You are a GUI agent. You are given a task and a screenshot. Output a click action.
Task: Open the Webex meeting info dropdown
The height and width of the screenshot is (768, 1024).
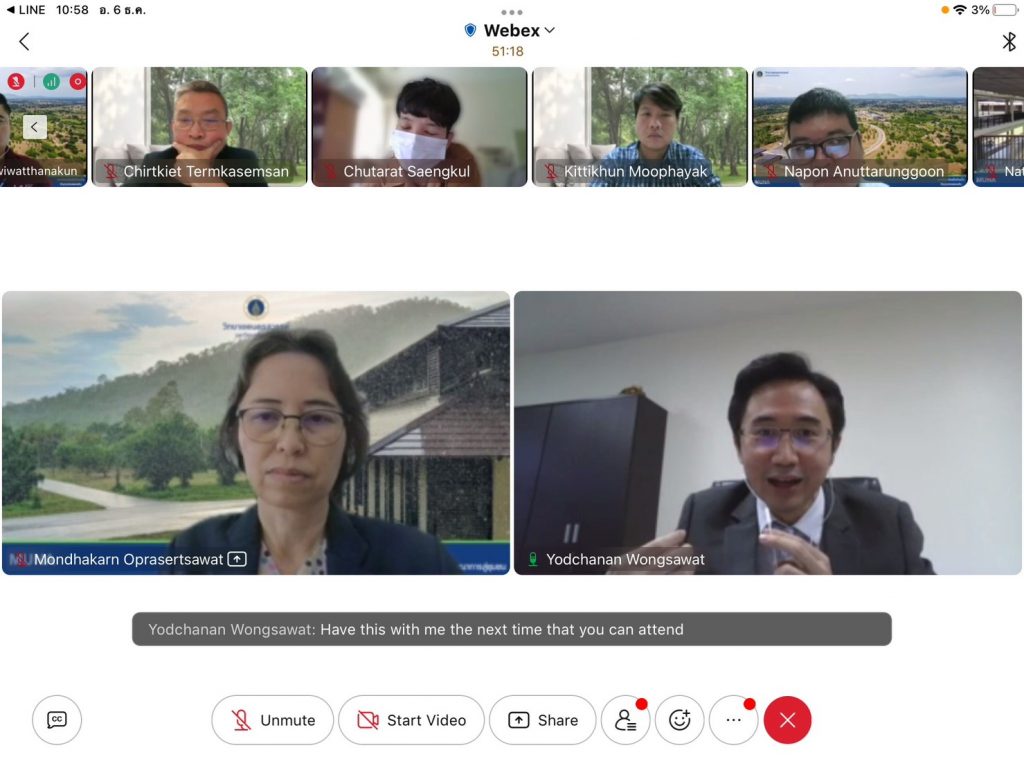511,31
